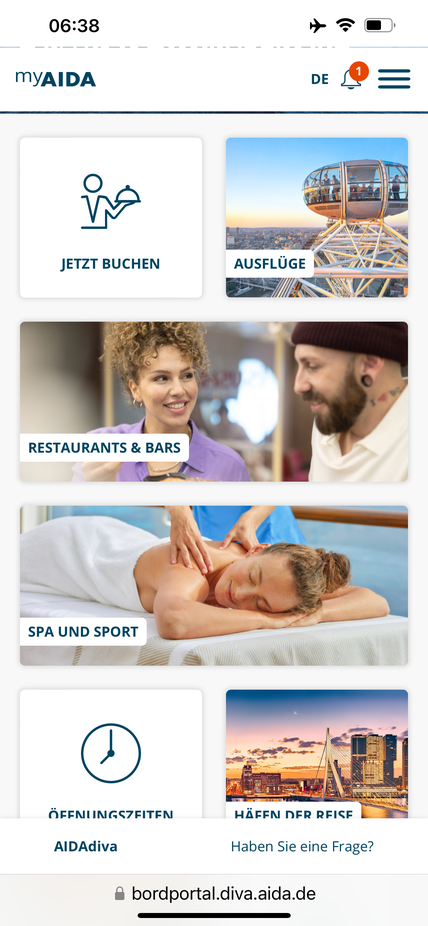Viewport: 428px width, 926px height.
Task: Go to myAIDA home via logo
Action: [x=55, y=79]
